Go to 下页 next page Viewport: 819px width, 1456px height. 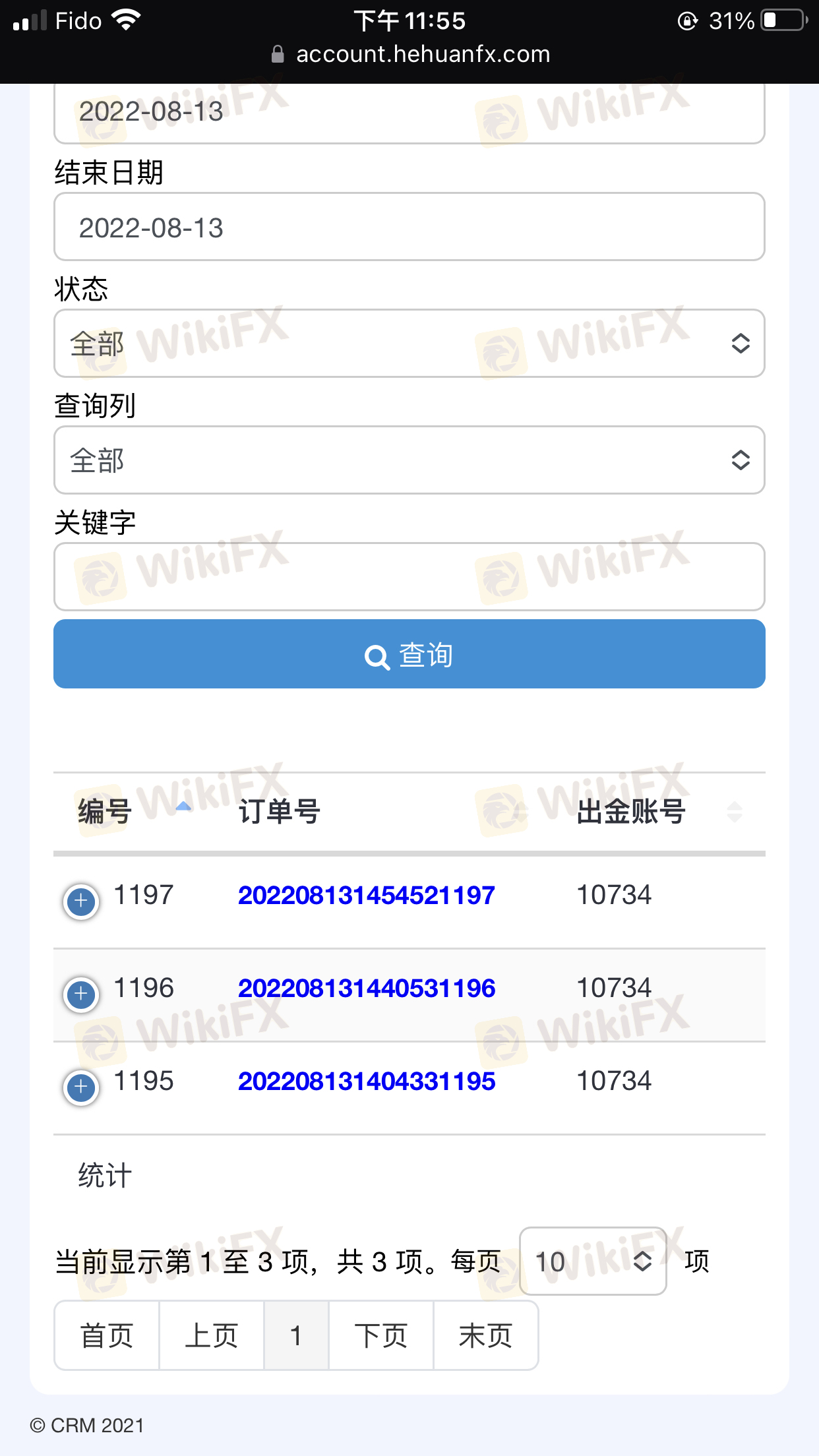click(381, 1336)
